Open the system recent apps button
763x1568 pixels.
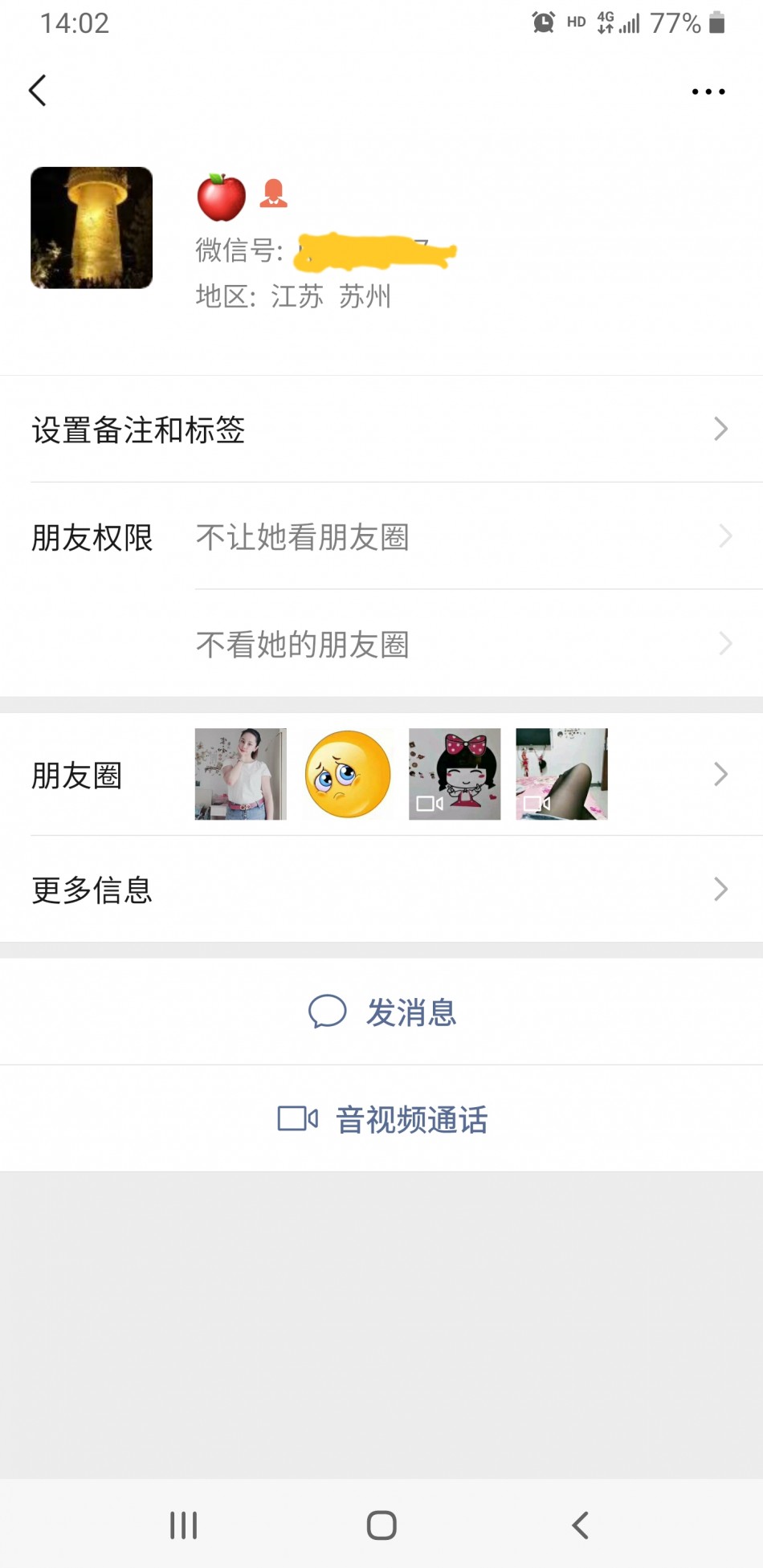pyautogui.click(x=183, y=1525)
